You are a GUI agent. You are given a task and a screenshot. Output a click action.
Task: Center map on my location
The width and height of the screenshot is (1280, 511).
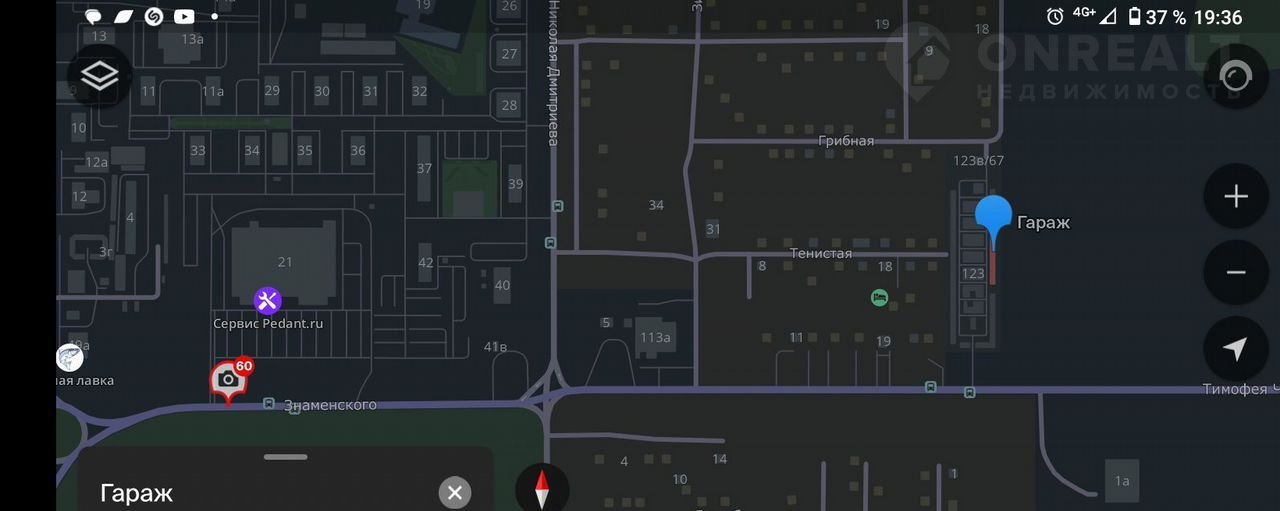pyautogui.click(x=1236, y=349)
